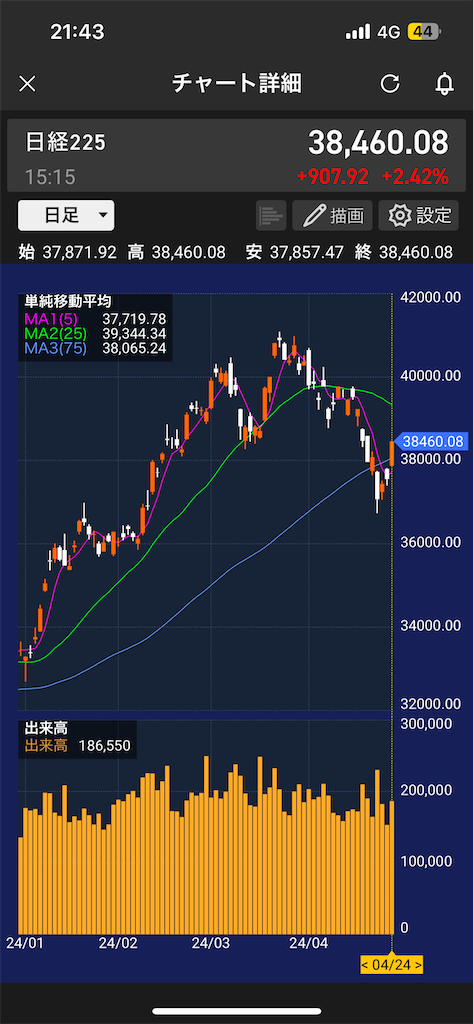Image resolution: width=474 pixels, height=1024 pixels.
Task: Close the chart detail screen
Action: (27, 84)
